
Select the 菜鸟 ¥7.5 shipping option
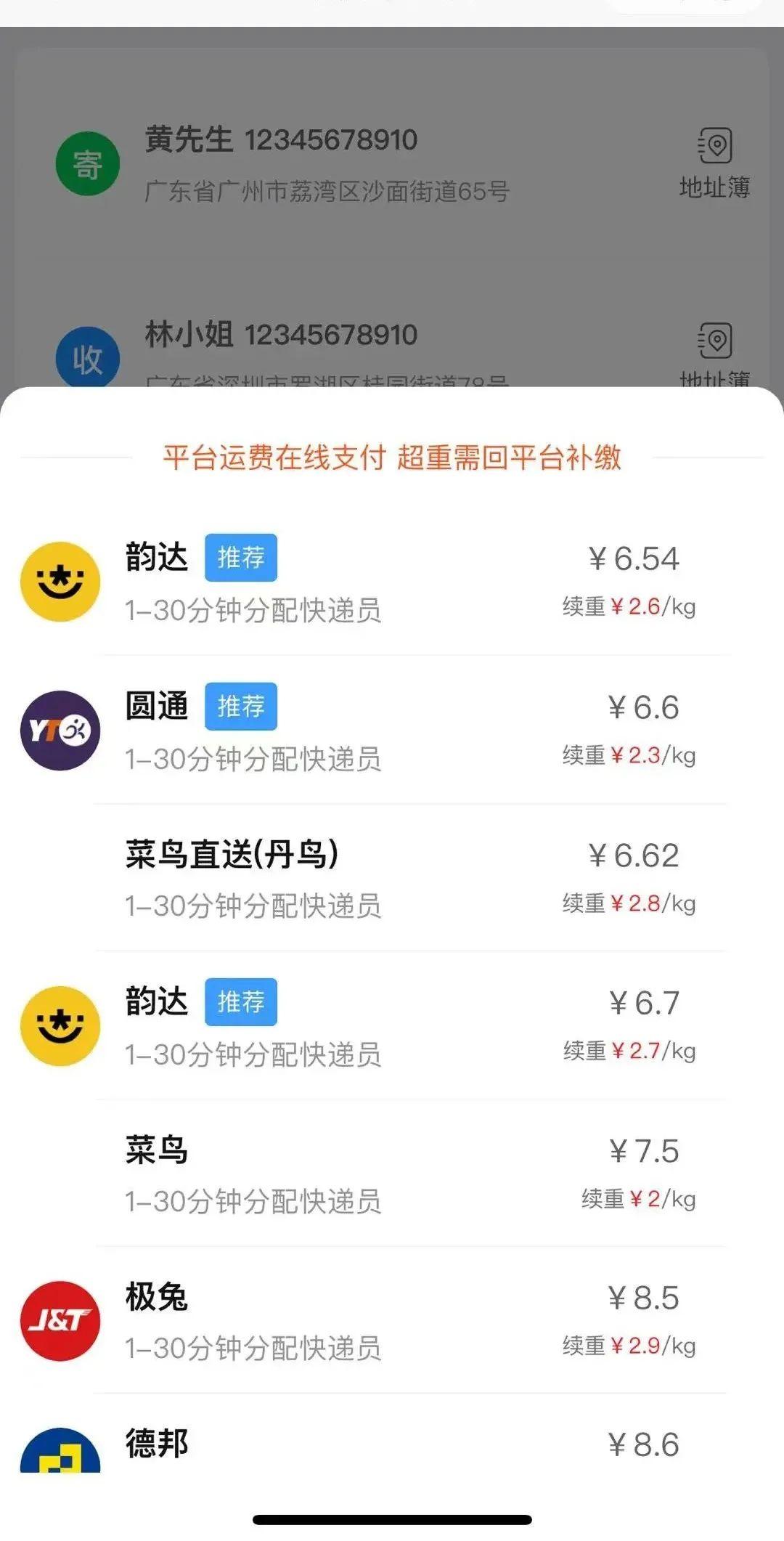click(392, 1173)
